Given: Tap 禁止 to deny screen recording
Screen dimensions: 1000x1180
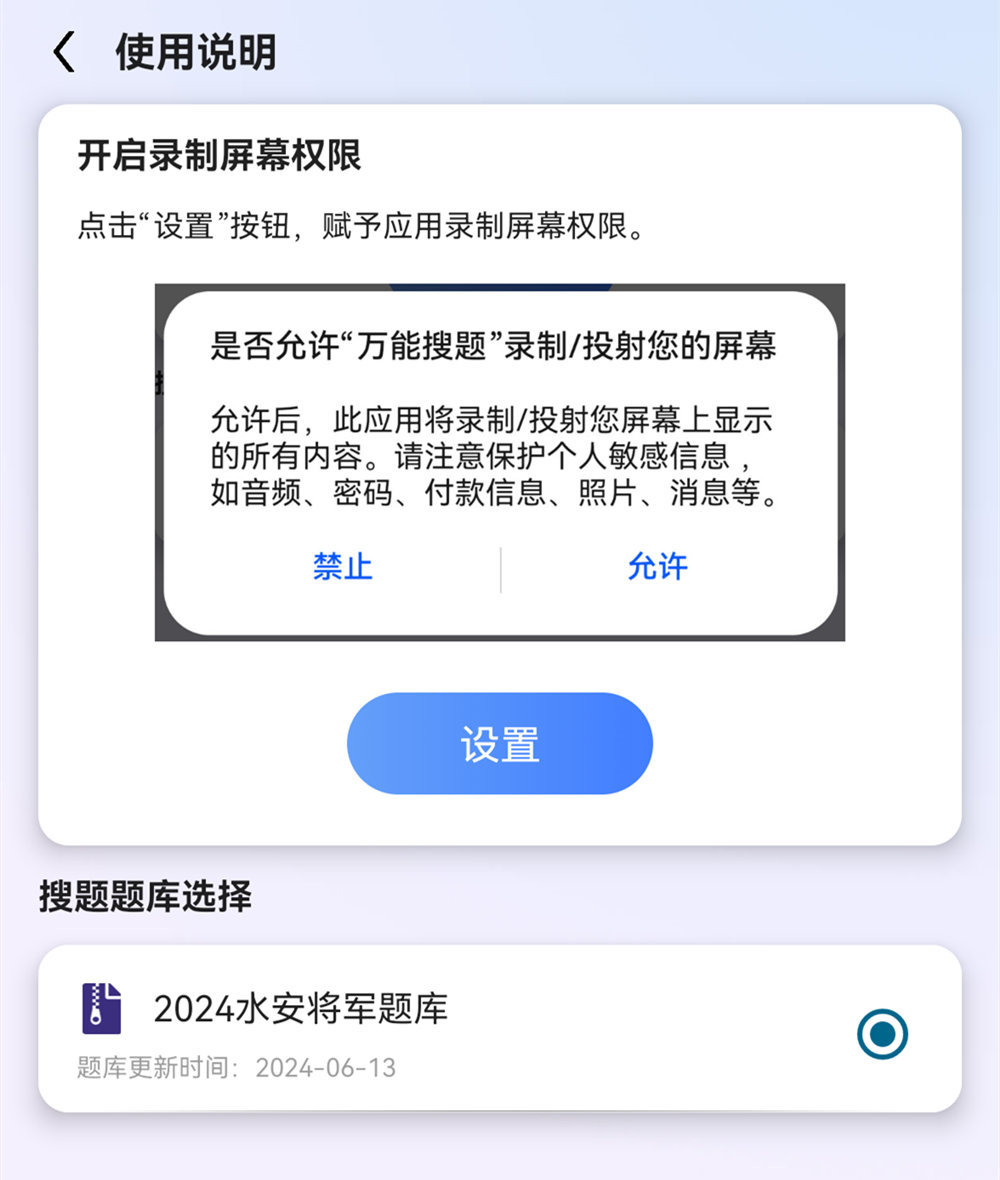Looking at the screenshot, I should pos(344,567).
